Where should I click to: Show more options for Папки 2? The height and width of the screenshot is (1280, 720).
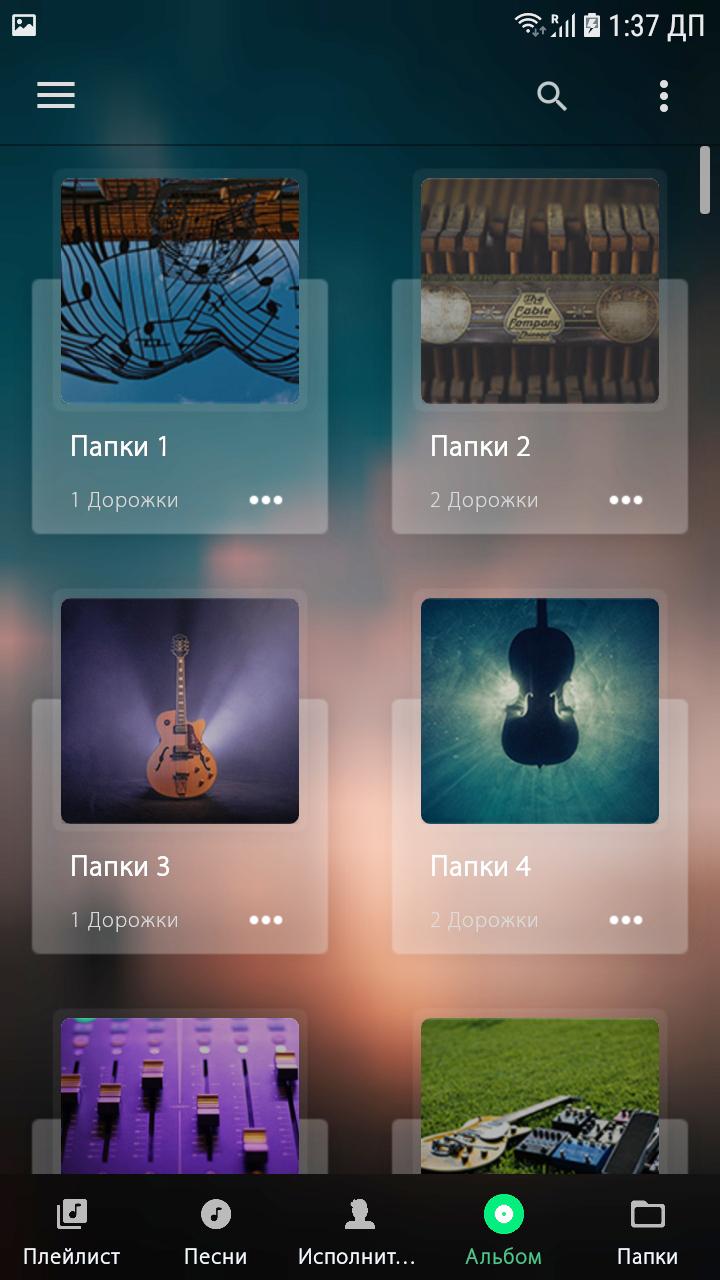tap(626, 500)
